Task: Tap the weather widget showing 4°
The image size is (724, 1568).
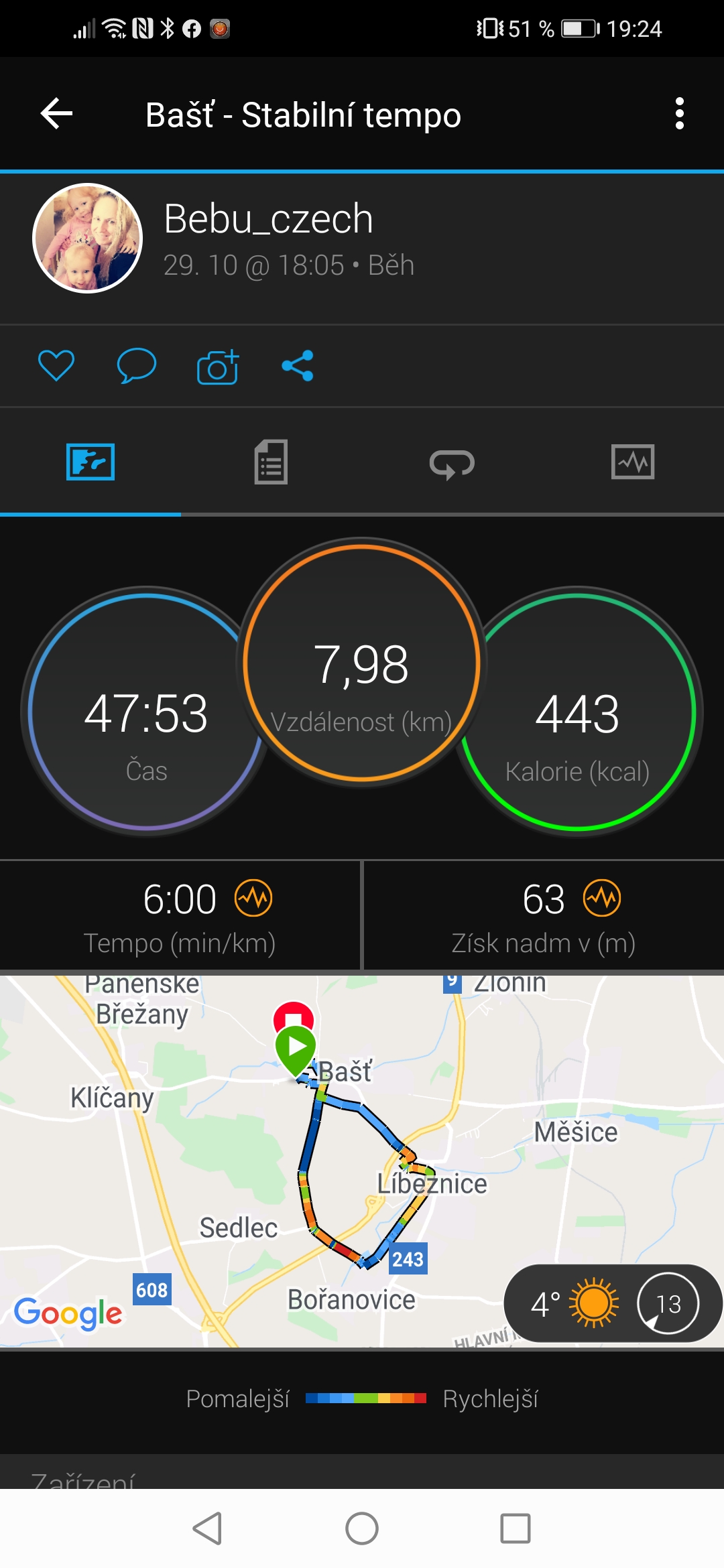Action: 613,1303
